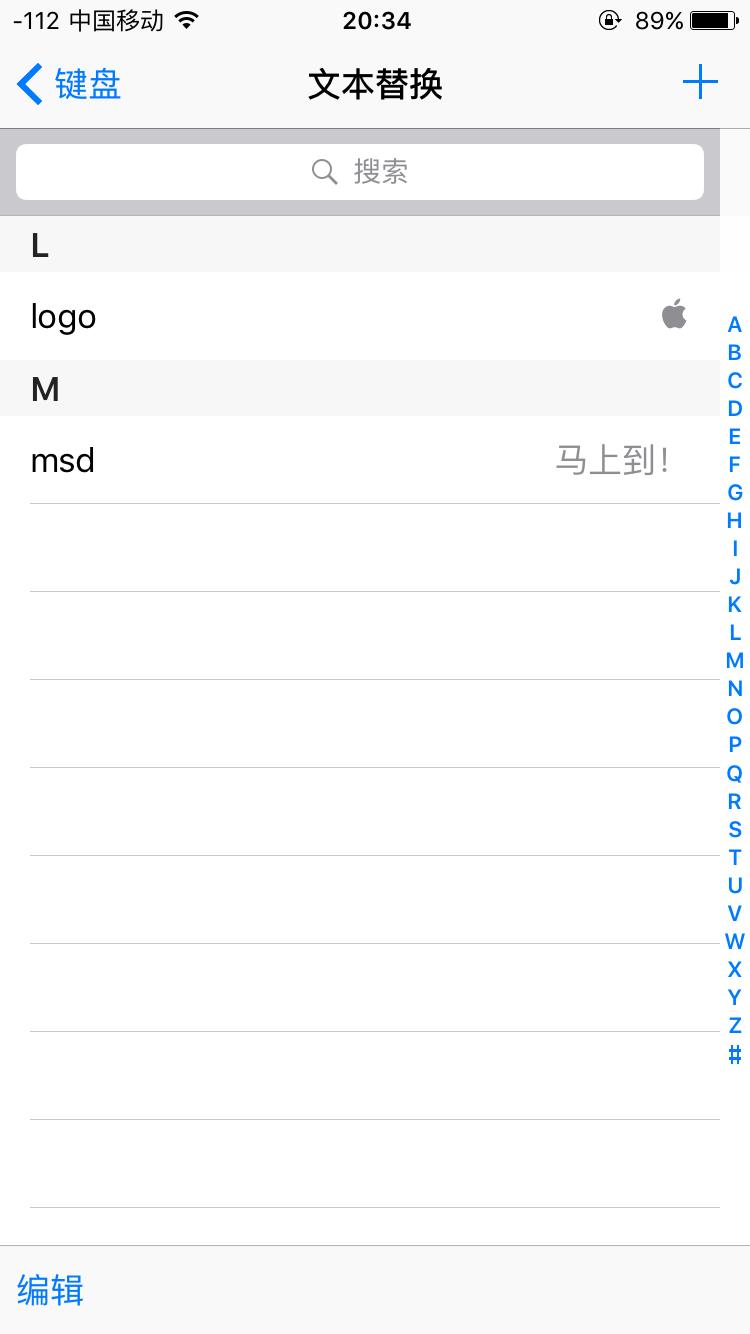The height and width of the screenshot is (1334, 750).
Task: Tap 编辑 to edit replacements
Action: [48, 1290]
